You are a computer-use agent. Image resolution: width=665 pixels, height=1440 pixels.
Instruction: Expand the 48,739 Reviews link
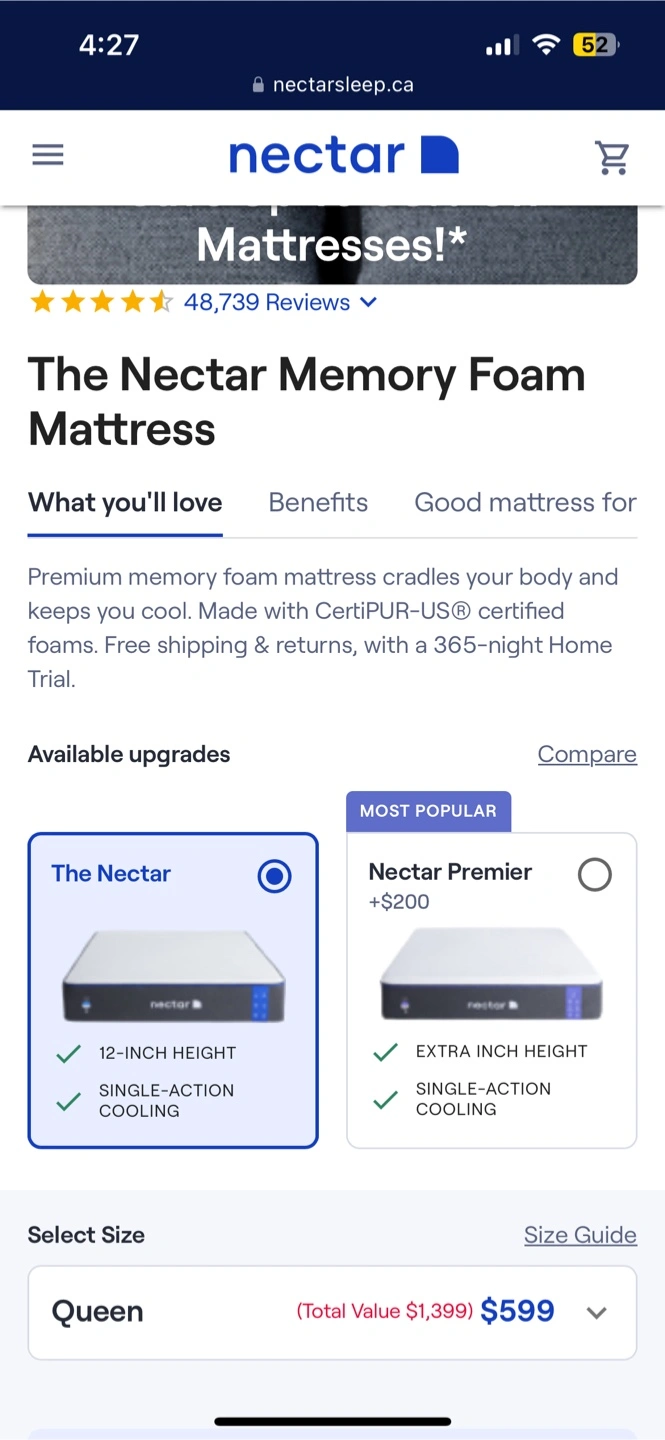point(280,302)
